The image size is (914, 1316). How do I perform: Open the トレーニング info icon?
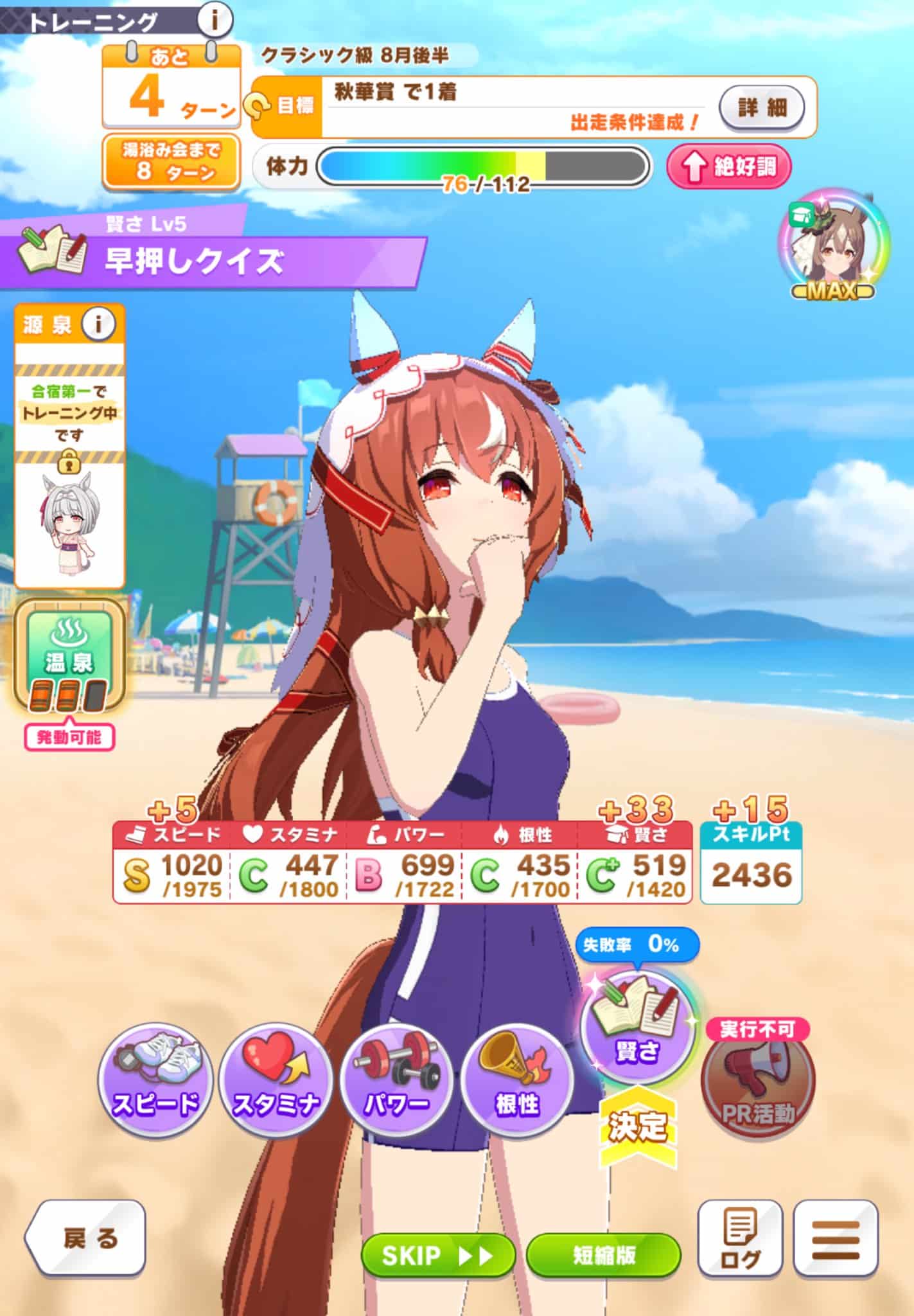[x=214, y=20]
